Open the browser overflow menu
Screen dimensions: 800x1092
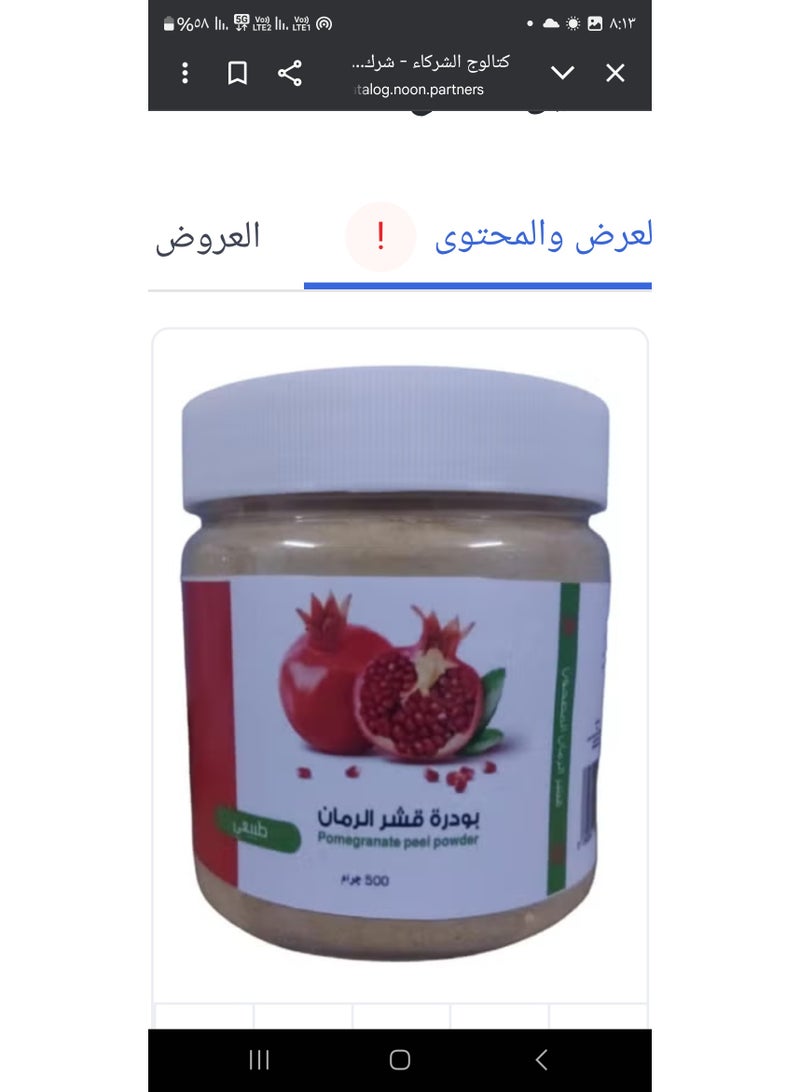(x=184, y=74)
